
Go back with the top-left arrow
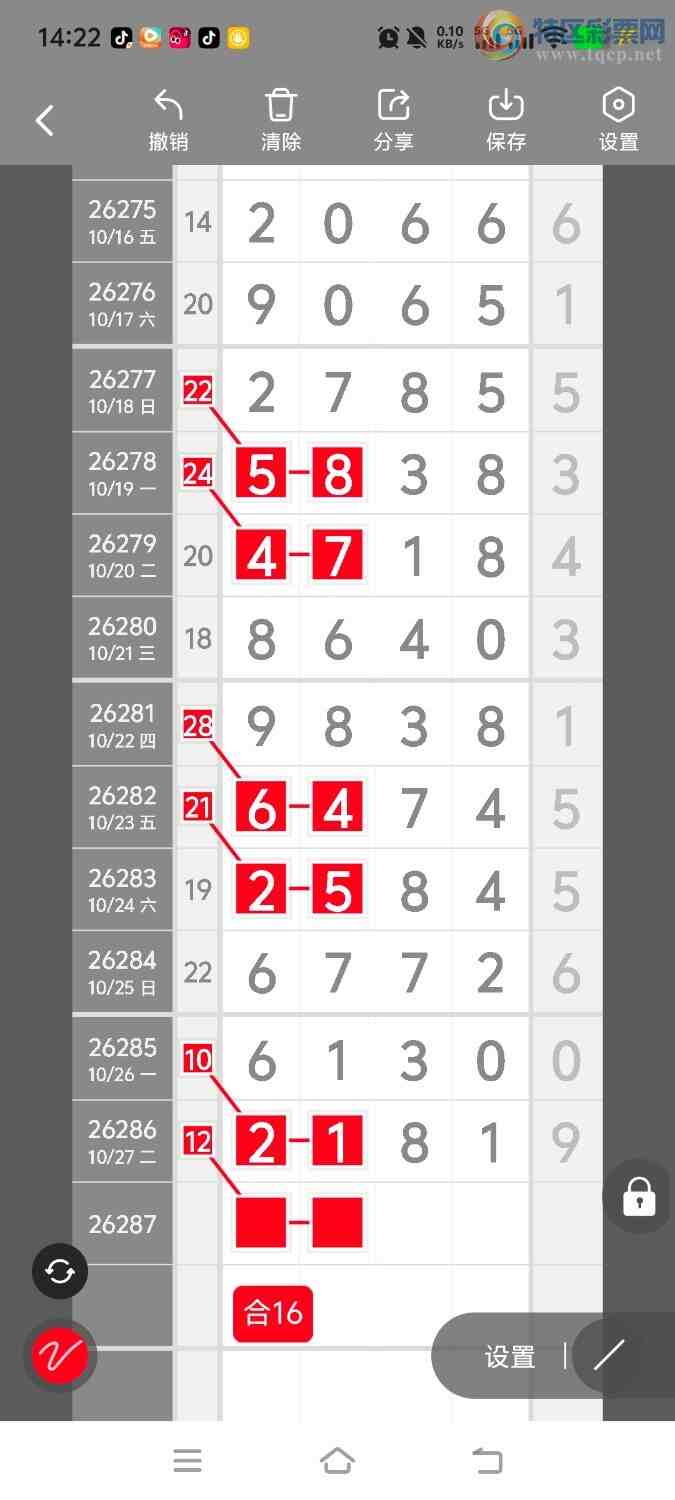click(44, 121)
